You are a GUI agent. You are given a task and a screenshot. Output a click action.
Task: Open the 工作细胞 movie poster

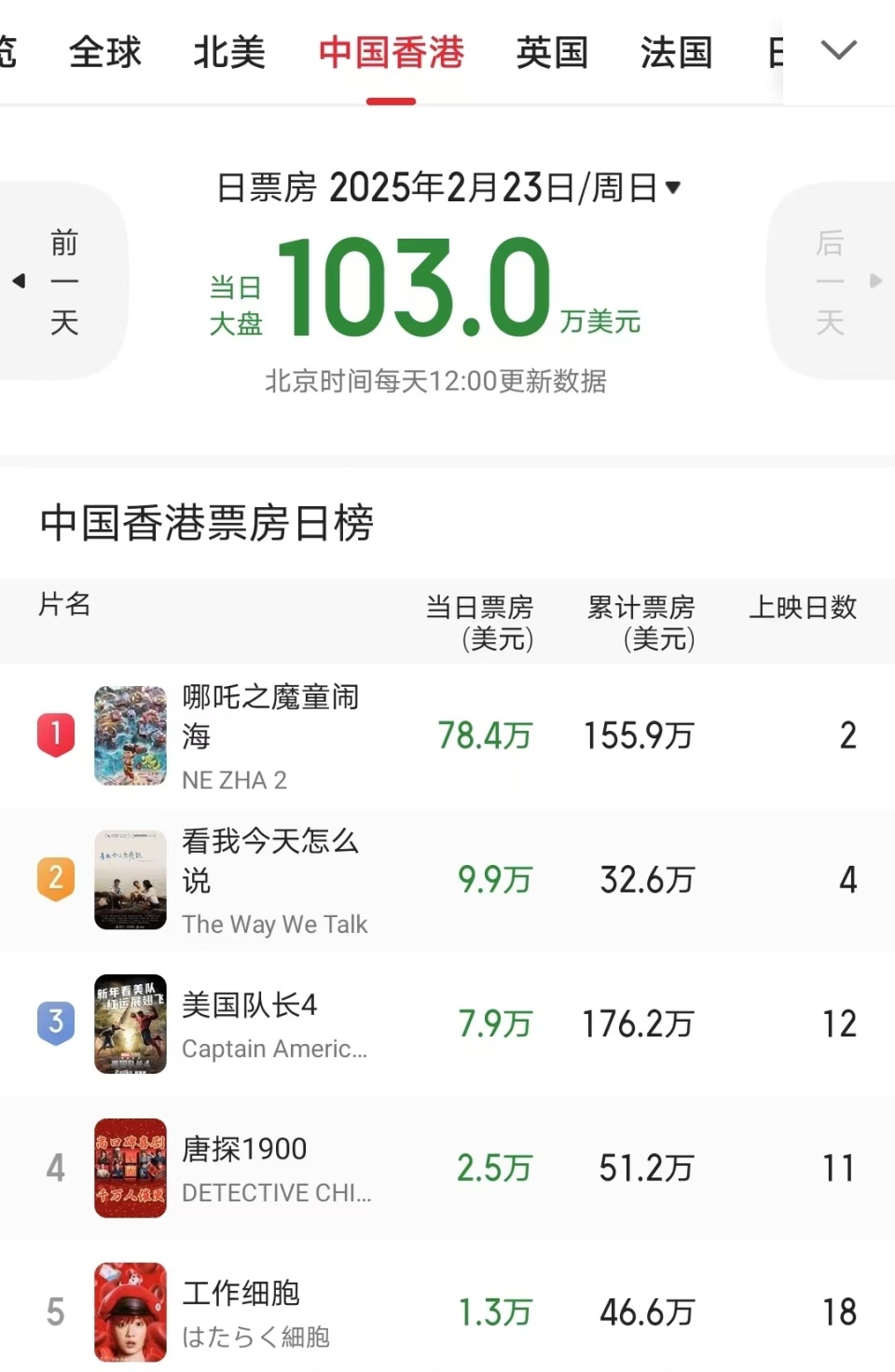tap(131, 1313)
